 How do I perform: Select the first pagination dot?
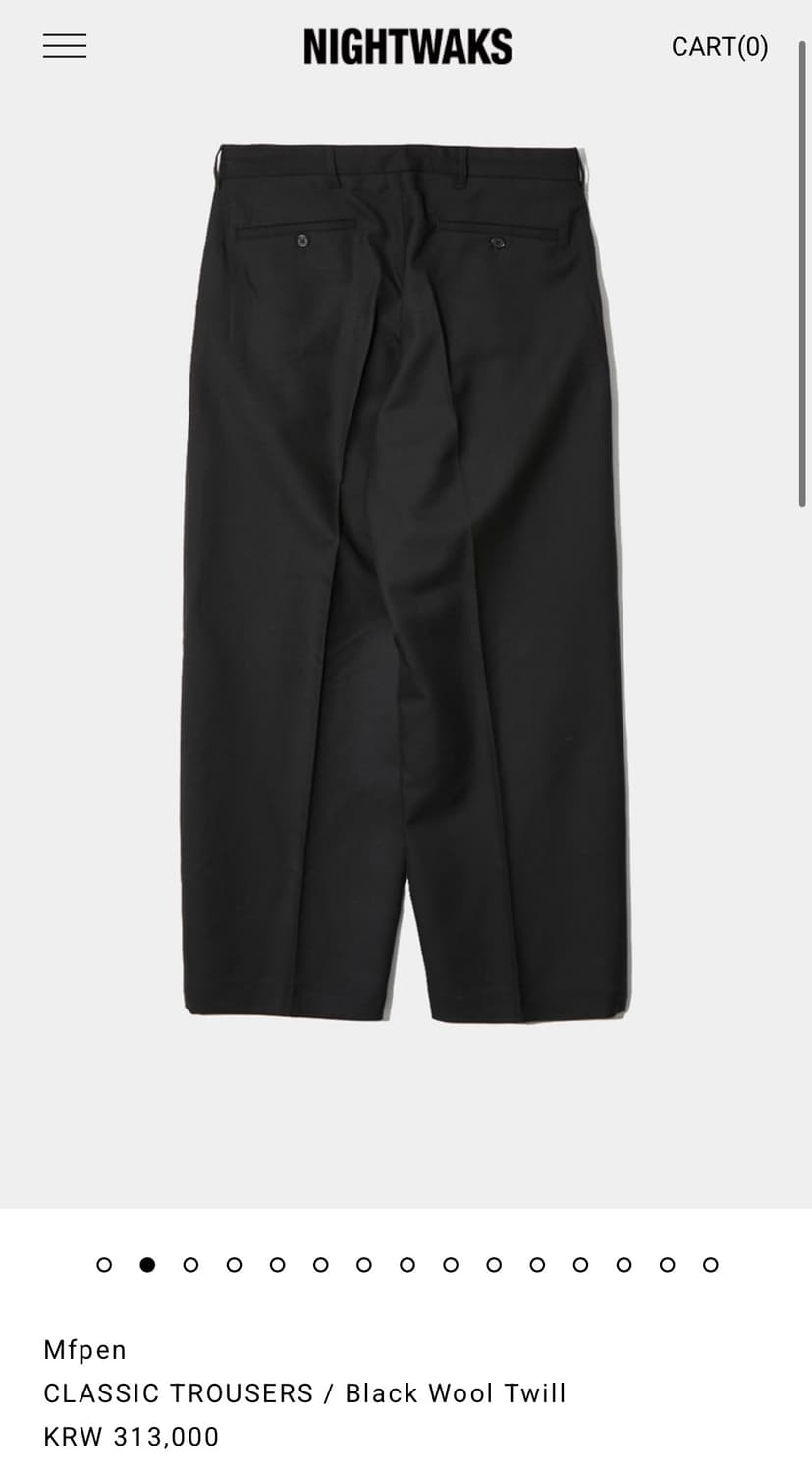[104, 1264]
